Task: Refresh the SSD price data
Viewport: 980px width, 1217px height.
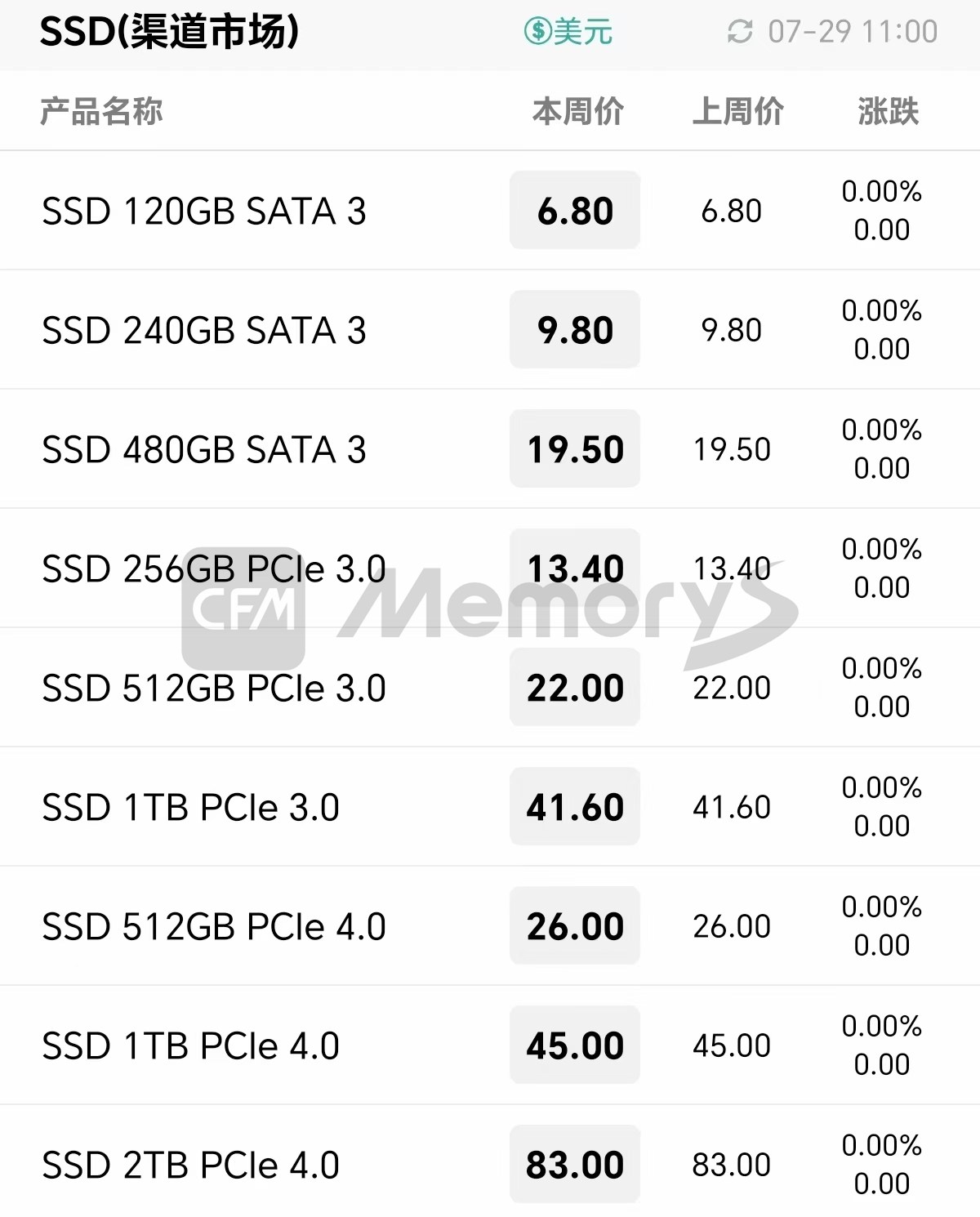Action: point(740,32)
